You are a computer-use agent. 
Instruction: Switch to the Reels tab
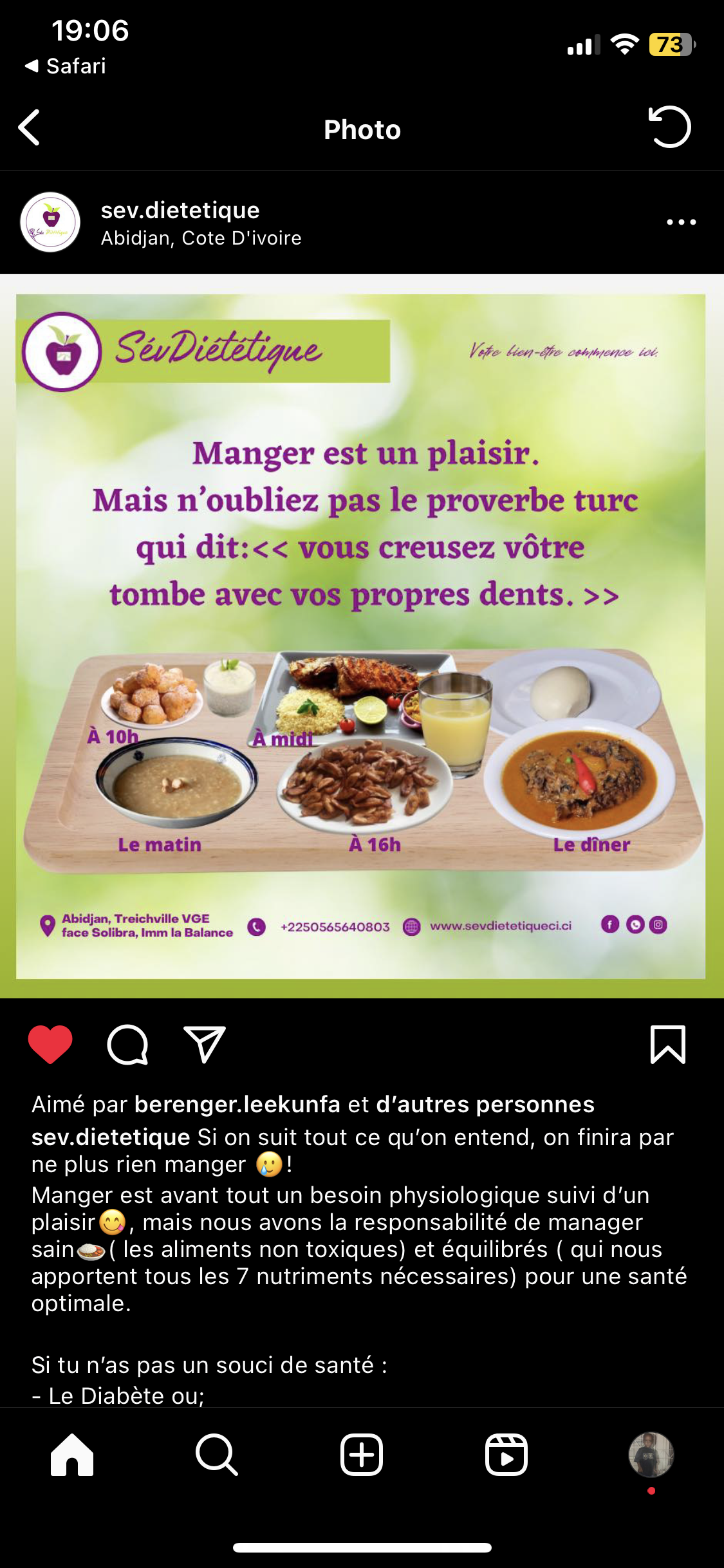click(506, 1455)
